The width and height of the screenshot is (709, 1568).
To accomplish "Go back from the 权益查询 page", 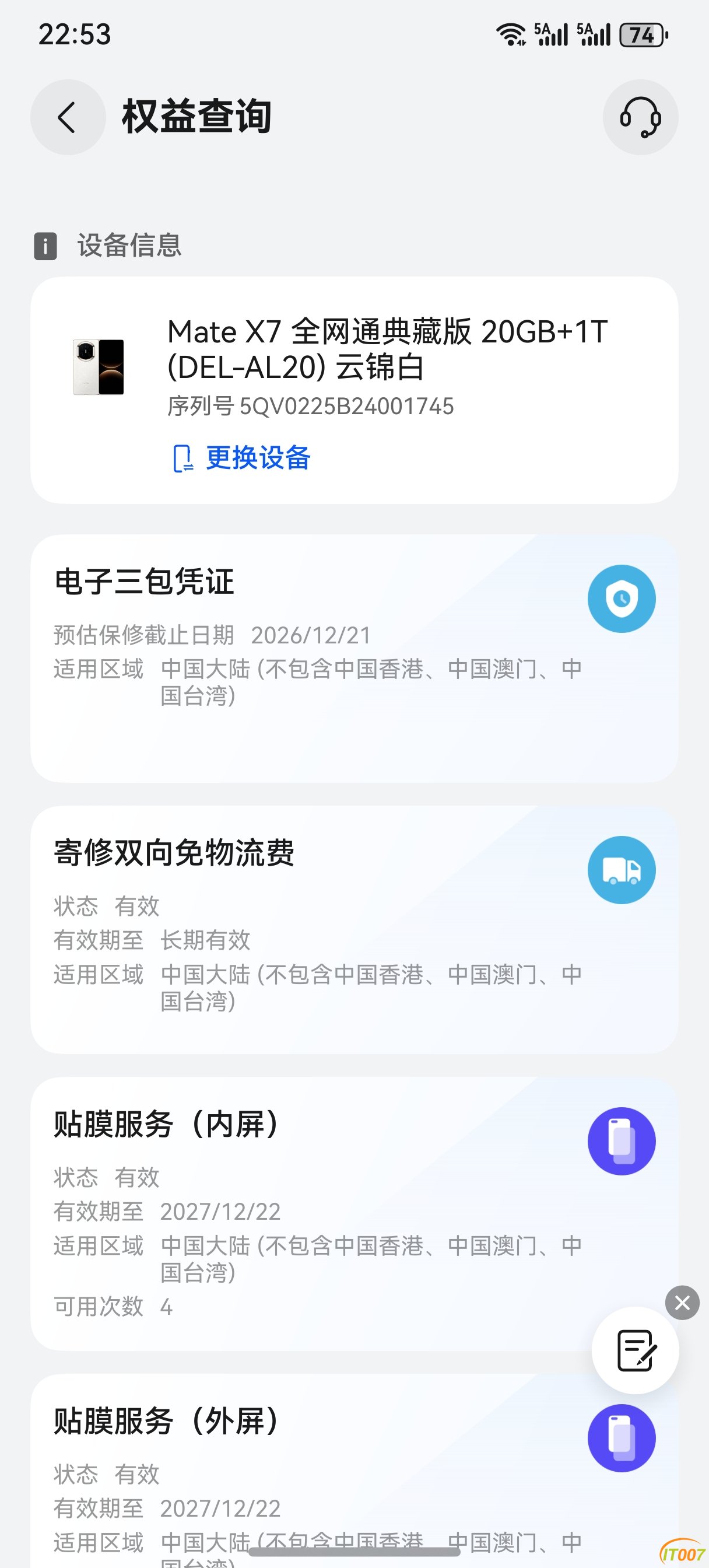I will 68,117.
